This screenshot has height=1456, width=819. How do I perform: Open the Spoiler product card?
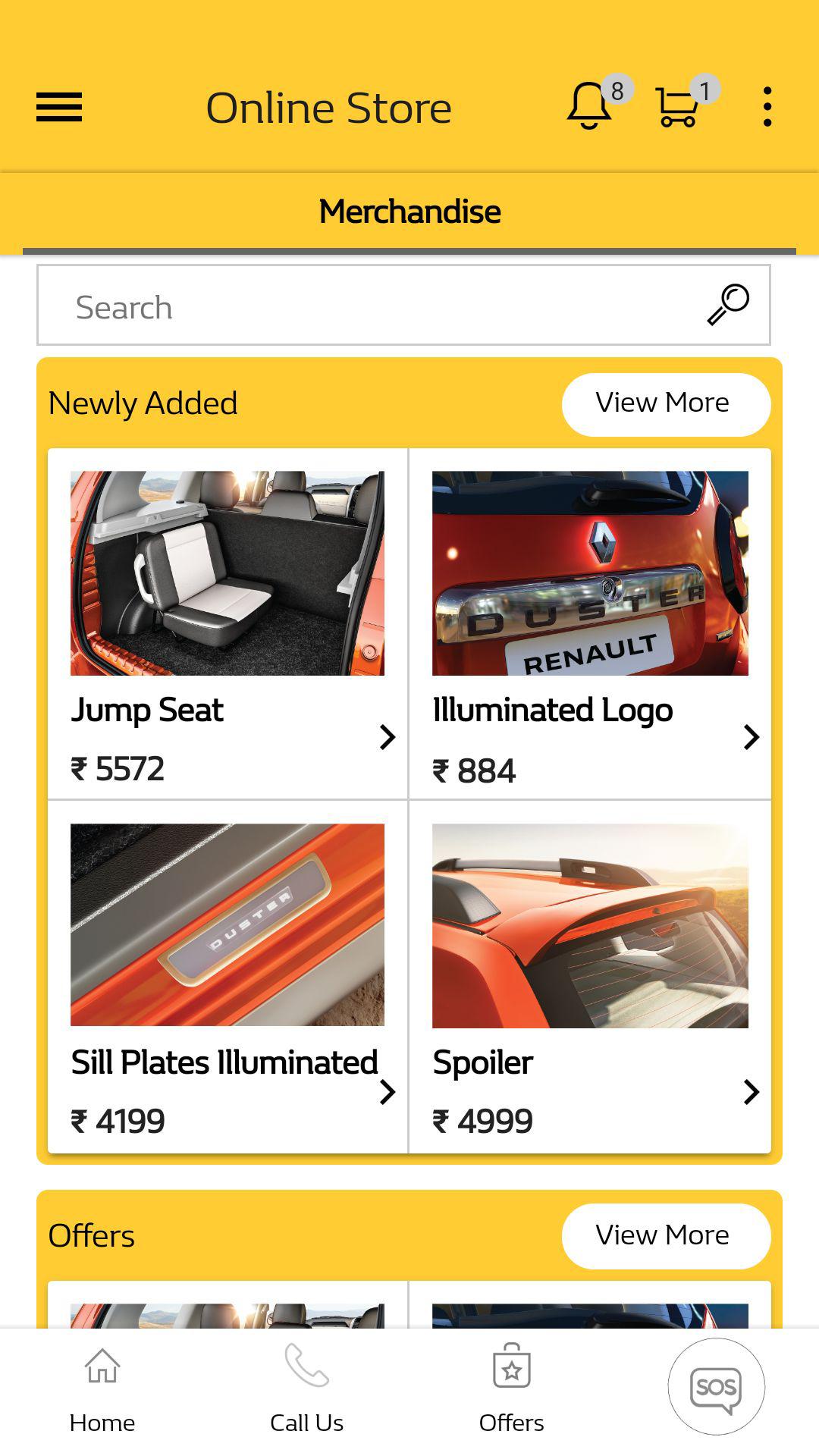(x=590, y=977)
